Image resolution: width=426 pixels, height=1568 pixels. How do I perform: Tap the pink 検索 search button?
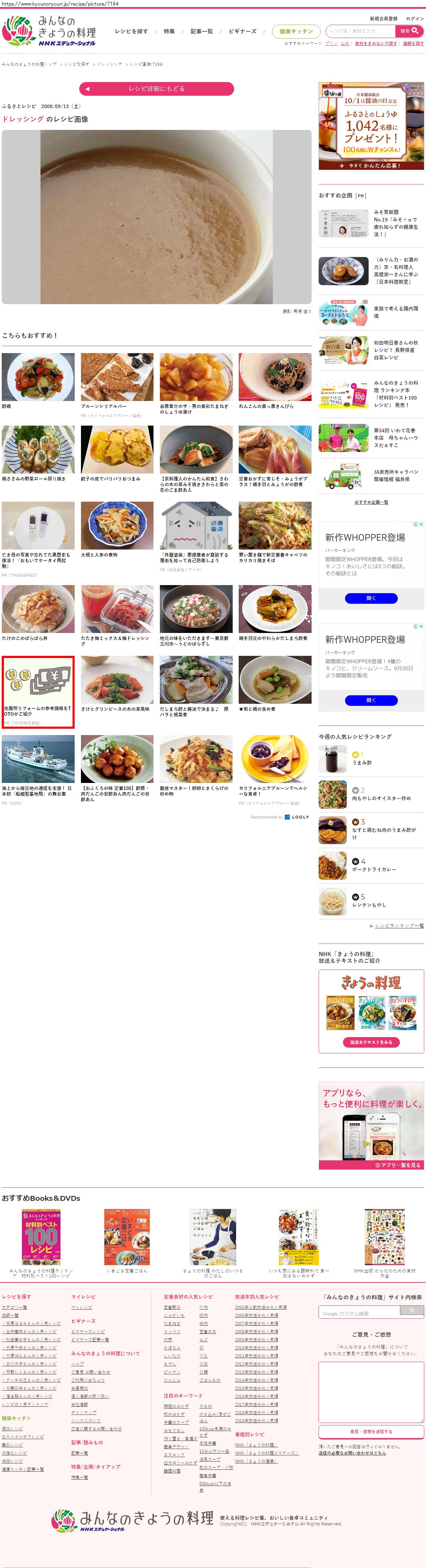[409, 30]
